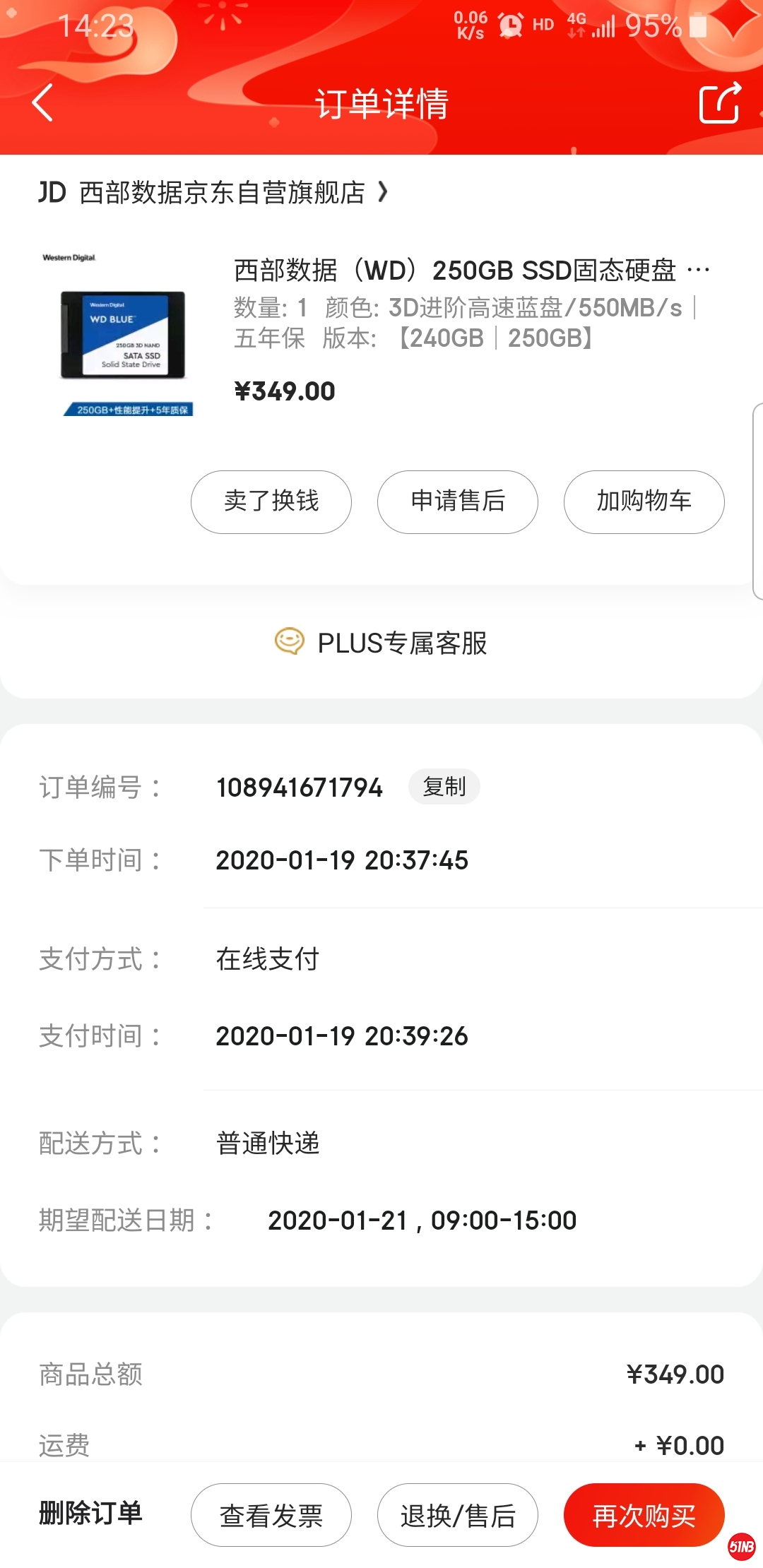
Task: Select 申请售后 for this item
Action: tap(457, 501)
